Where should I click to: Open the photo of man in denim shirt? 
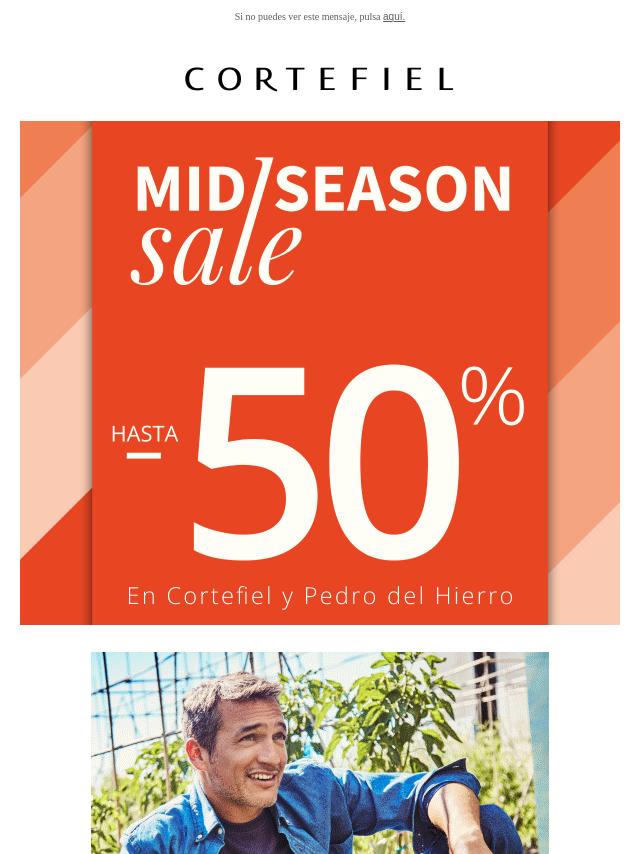320,752
